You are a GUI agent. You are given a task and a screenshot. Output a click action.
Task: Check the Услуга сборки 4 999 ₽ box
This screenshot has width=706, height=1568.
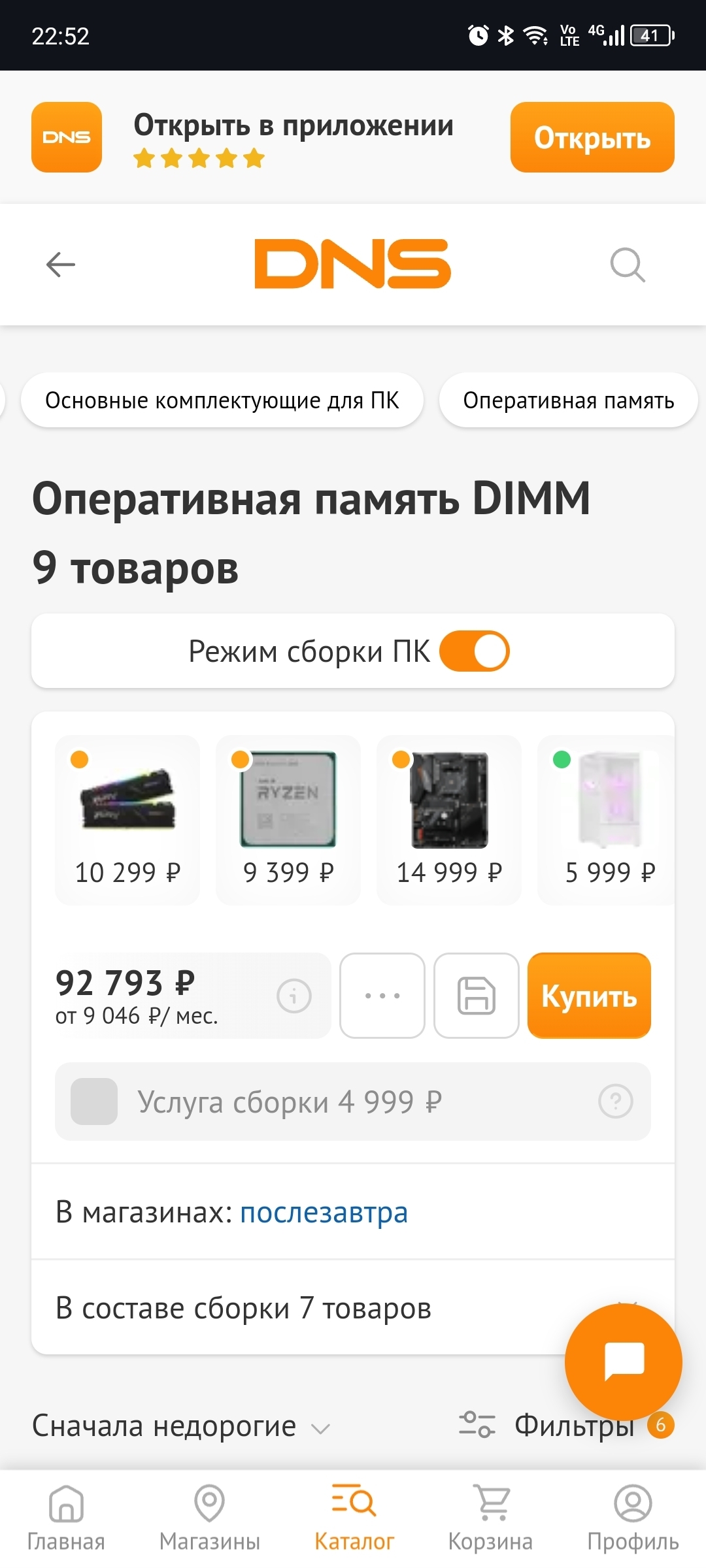pos(94,1102)
